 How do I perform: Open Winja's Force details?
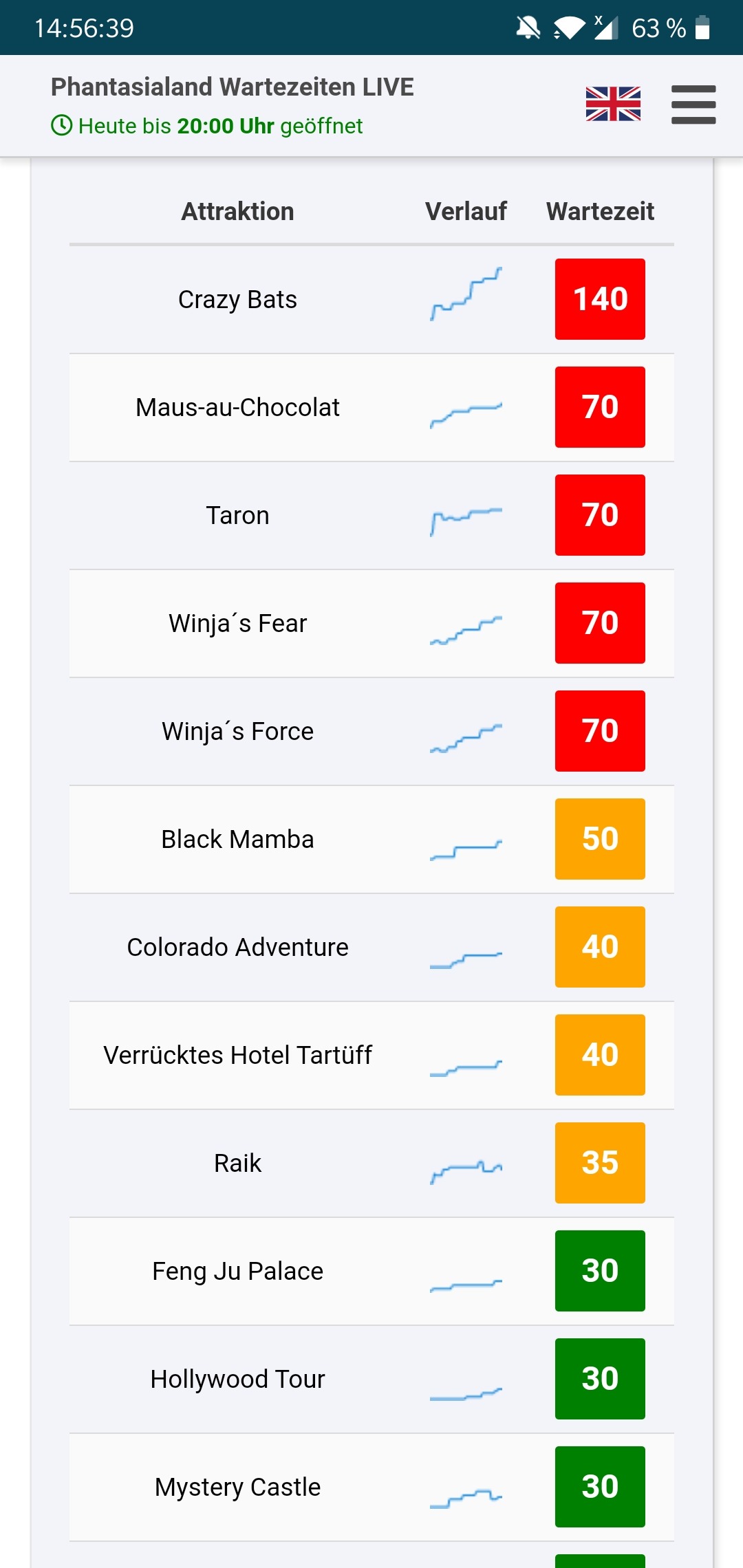coord(371,732)
